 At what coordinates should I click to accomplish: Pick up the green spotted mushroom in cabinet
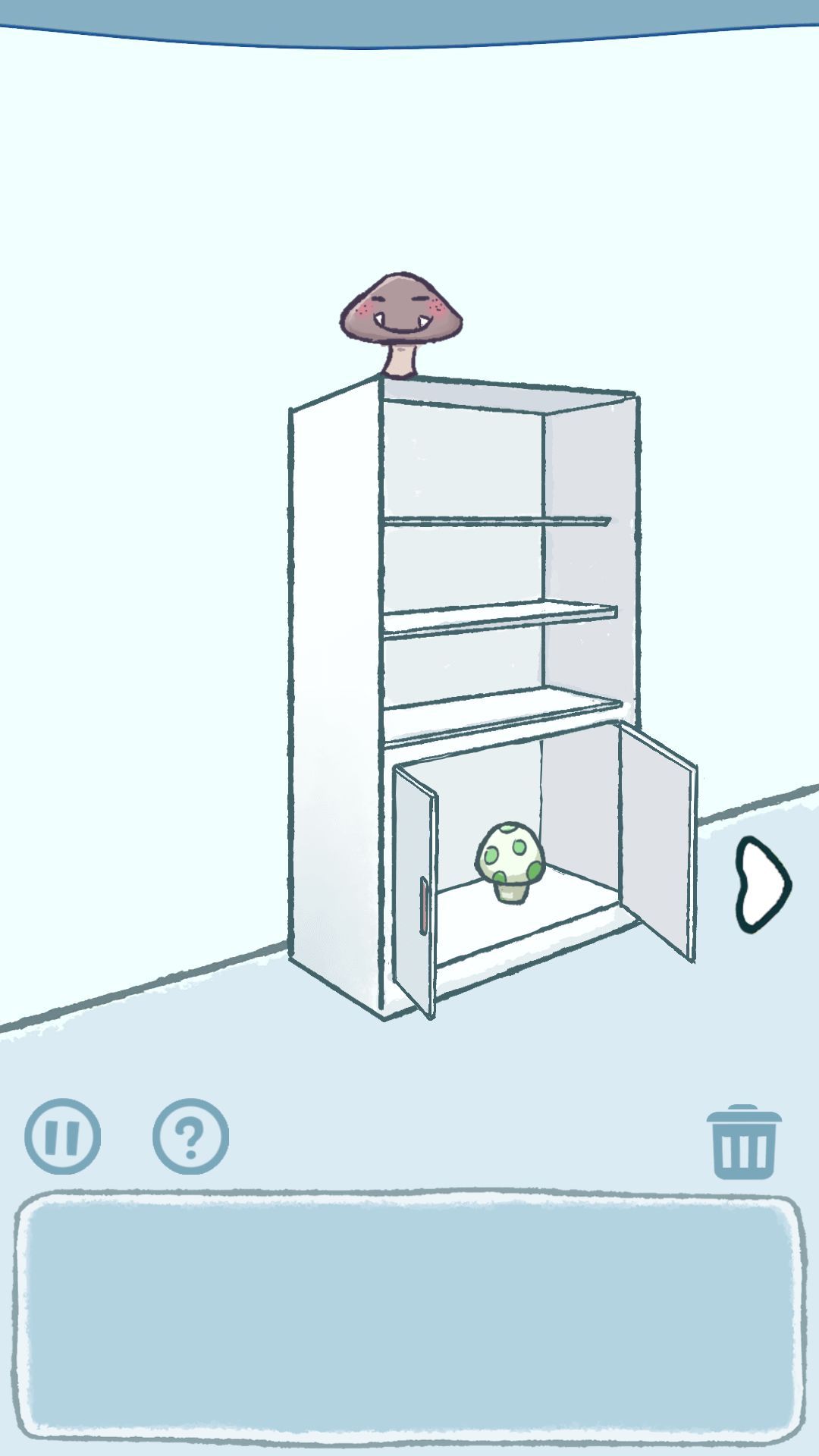[x=510, y=862]
